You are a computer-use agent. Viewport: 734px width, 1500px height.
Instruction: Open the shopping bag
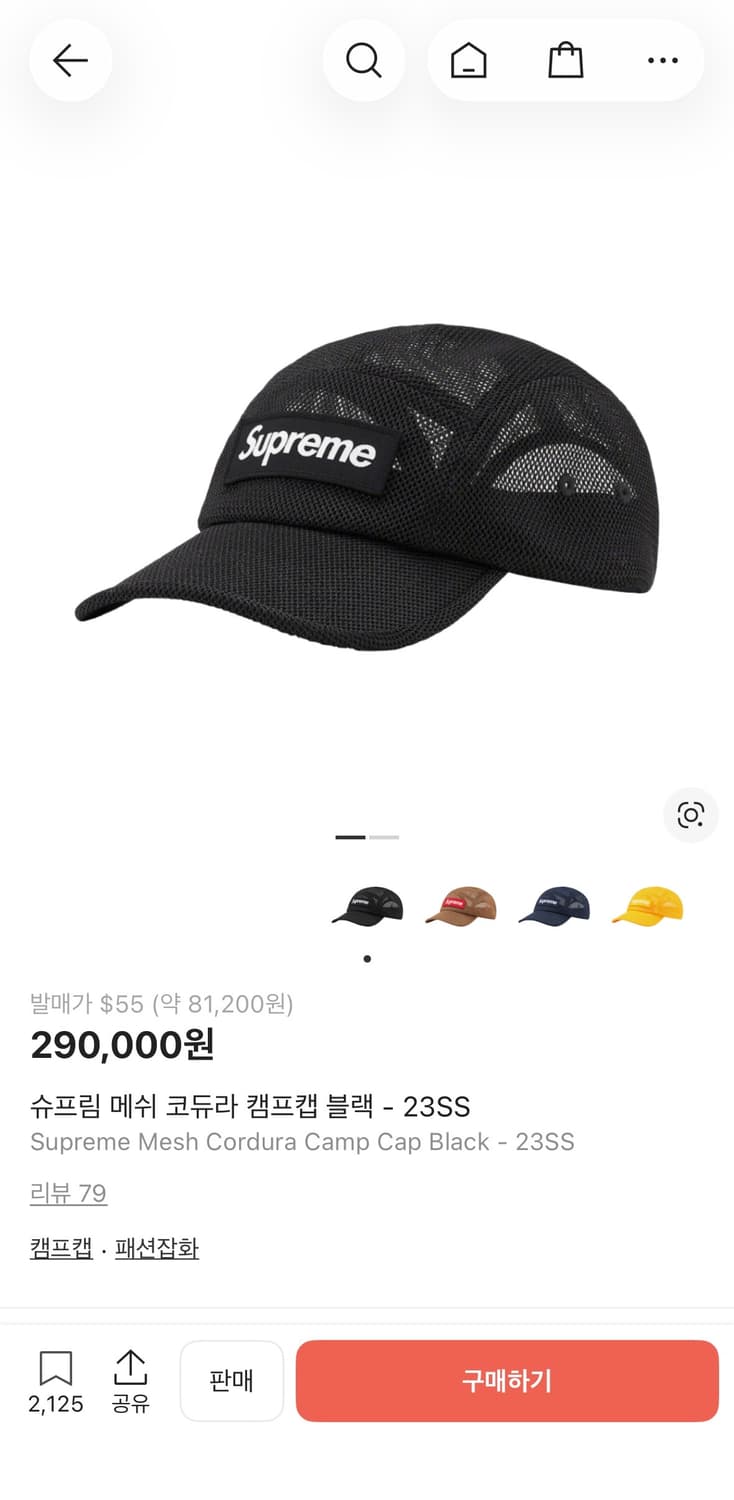(566, 60)
